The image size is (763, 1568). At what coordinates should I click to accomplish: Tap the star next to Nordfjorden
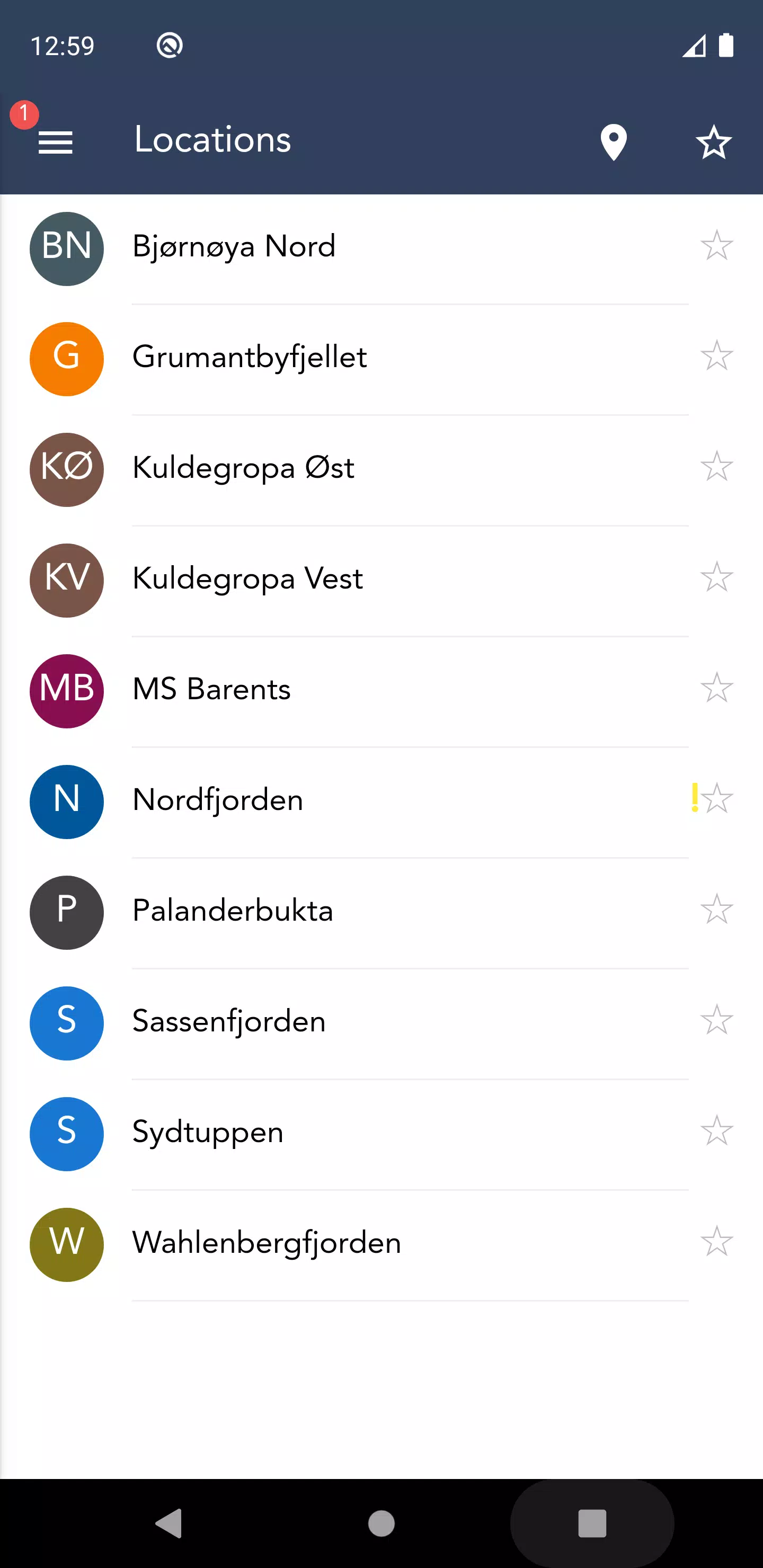pyautogui.click(x=717, y=799)
